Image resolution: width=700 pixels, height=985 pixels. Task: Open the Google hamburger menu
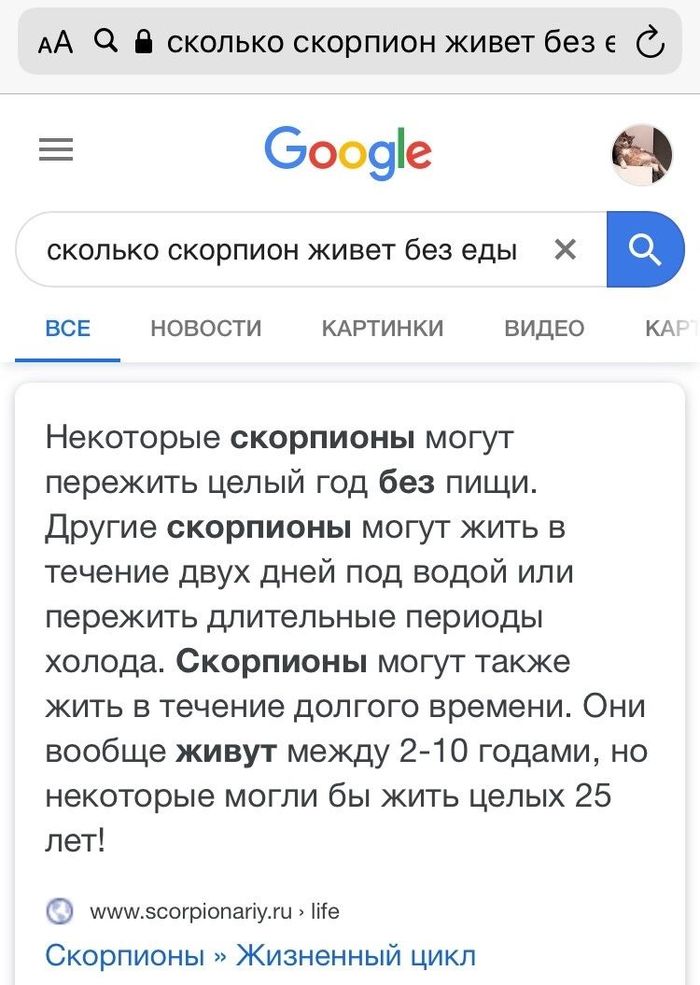(x=56, y=150)
